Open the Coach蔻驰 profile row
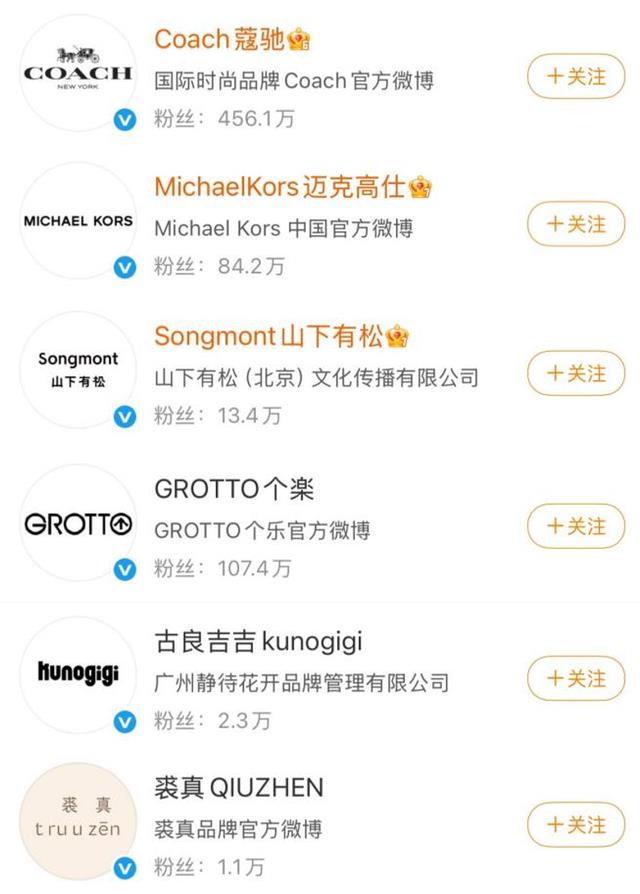Image resolution: width=640 pixels, height=894 pixels. click(x=232, y=39)
